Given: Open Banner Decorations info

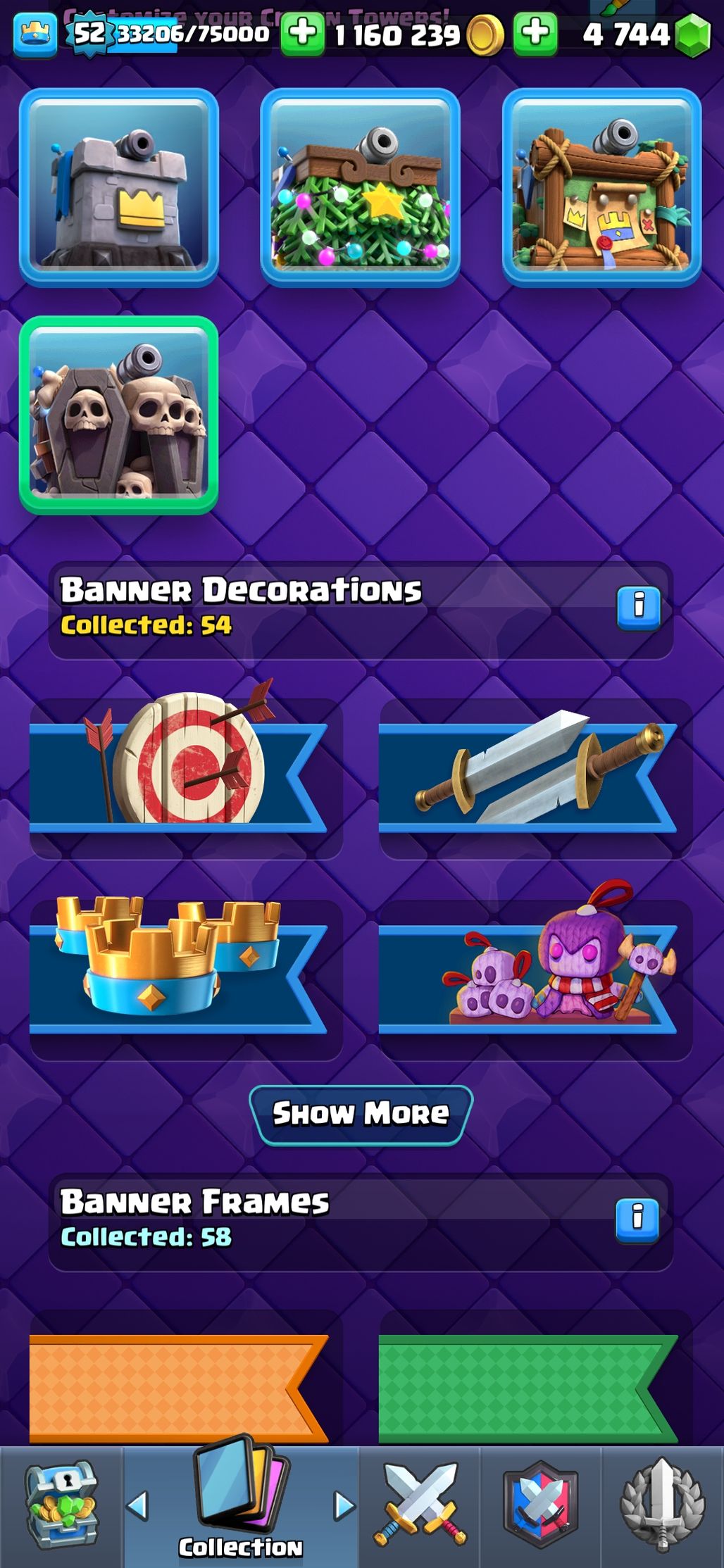Looking at the screenshot, I should [638, 606].
